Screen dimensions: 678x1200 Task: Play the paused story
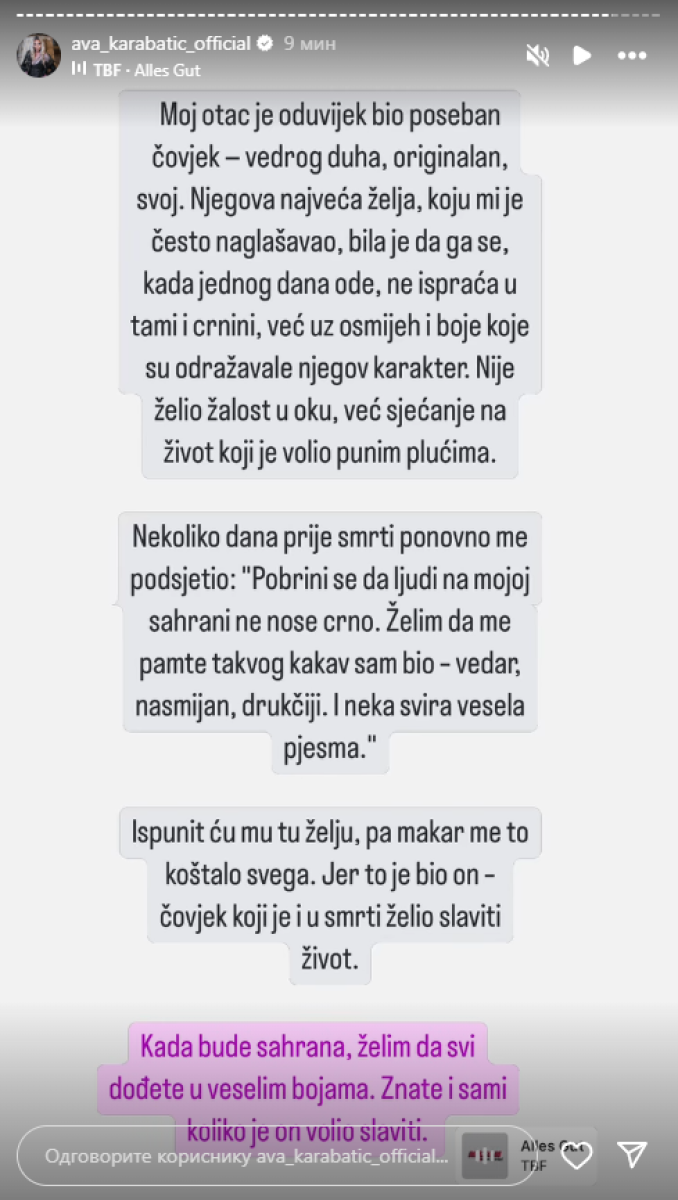click(583, 56)
